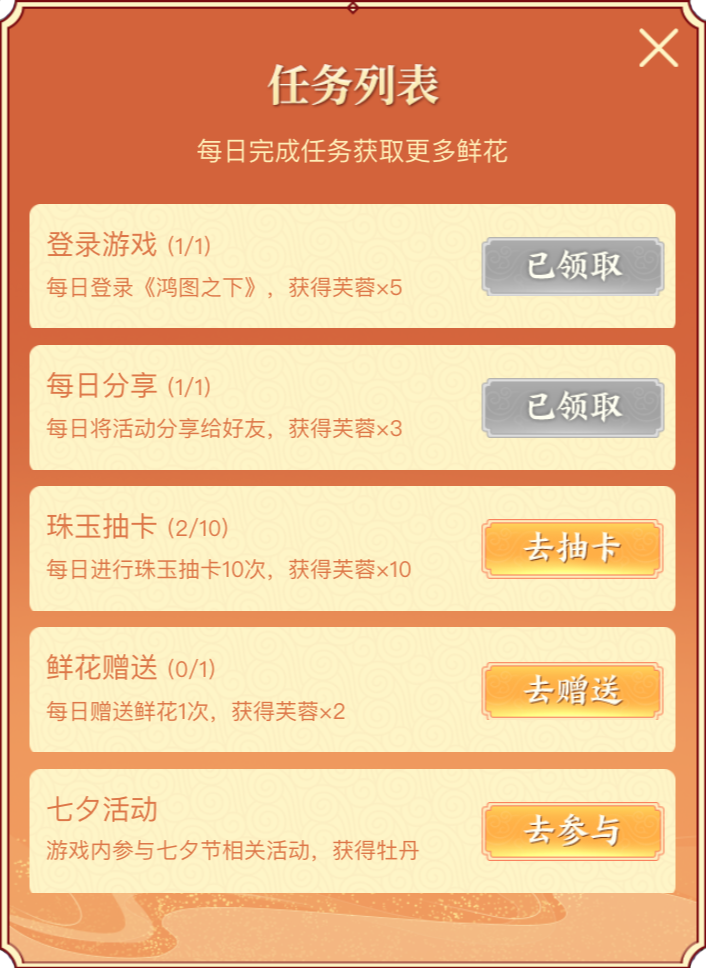706x968 pixels.
Task: Select 去赠送 to gift flowers
Action: point(573,690)
